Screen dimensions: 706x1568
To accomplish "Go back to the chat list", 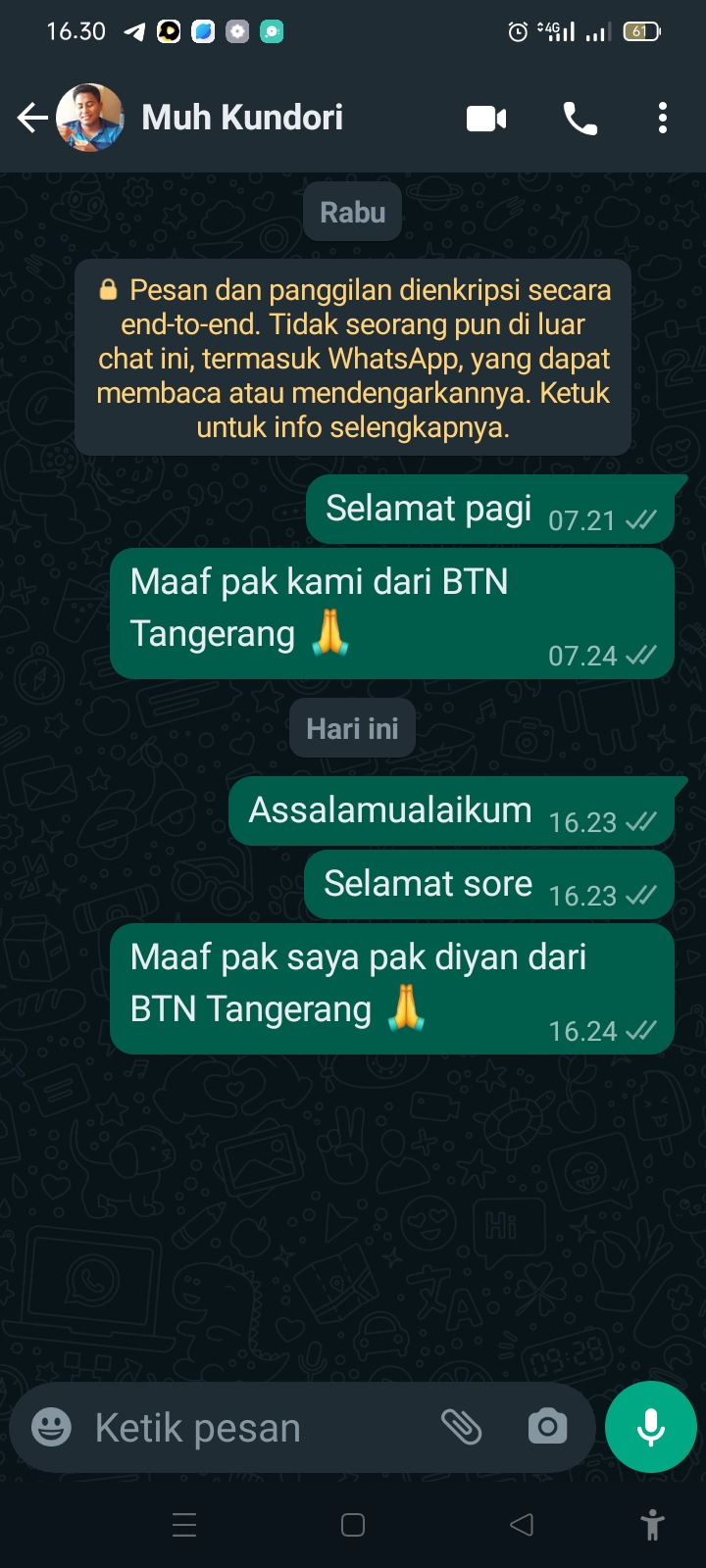I will point(32,119).
